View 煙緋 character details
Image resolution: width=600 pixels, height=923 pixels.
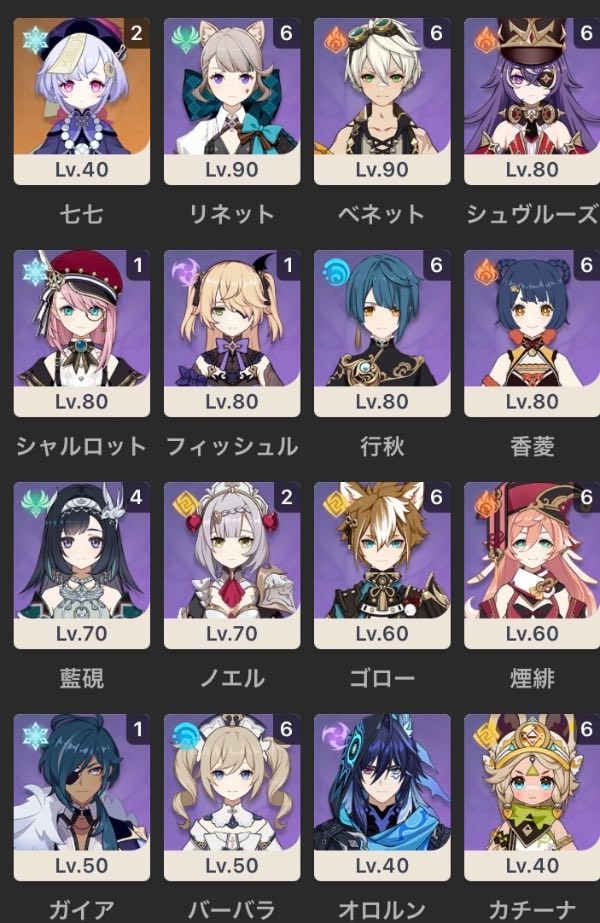531,564
